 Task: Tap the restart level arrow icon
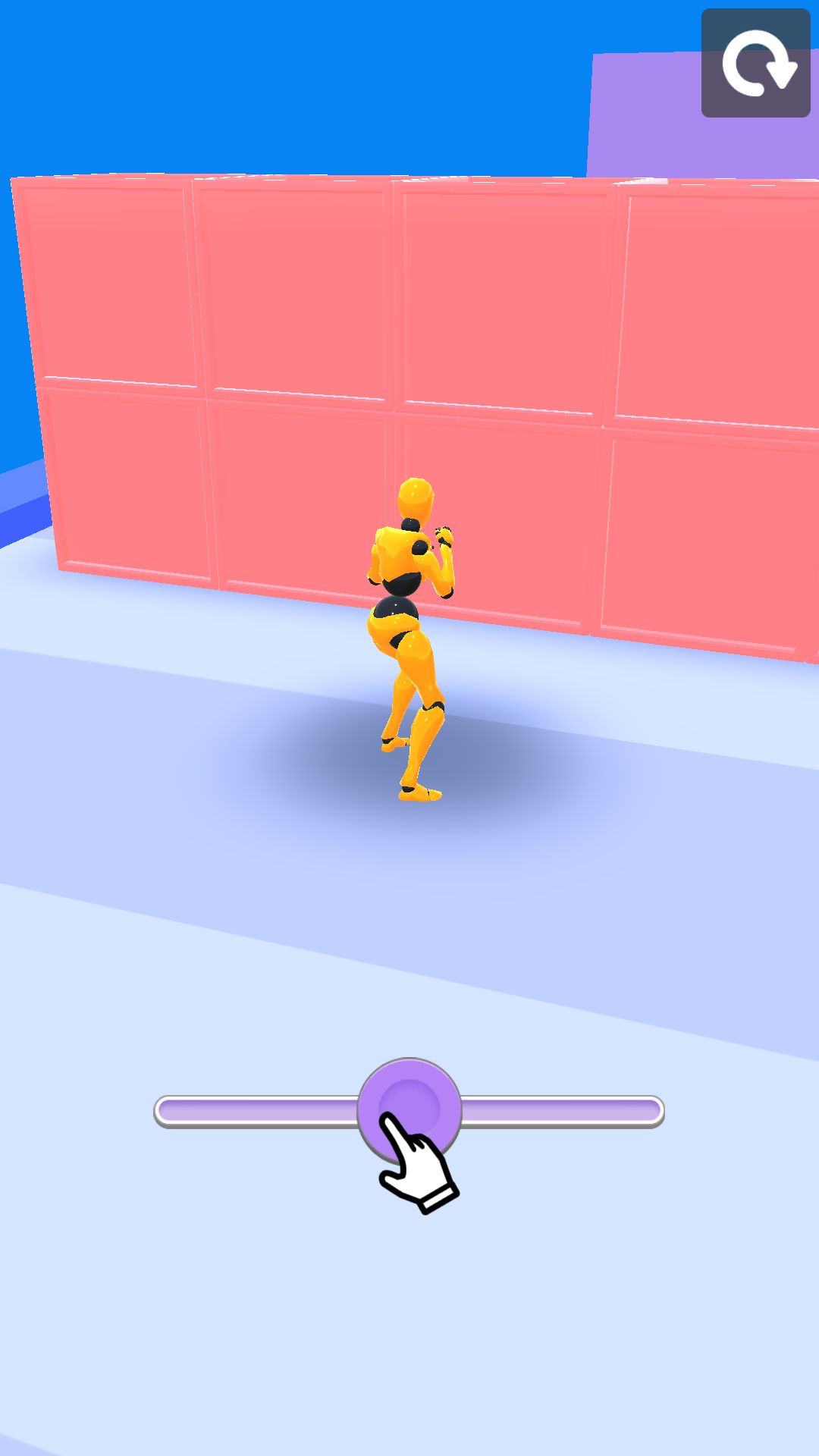tap(755, 63)
